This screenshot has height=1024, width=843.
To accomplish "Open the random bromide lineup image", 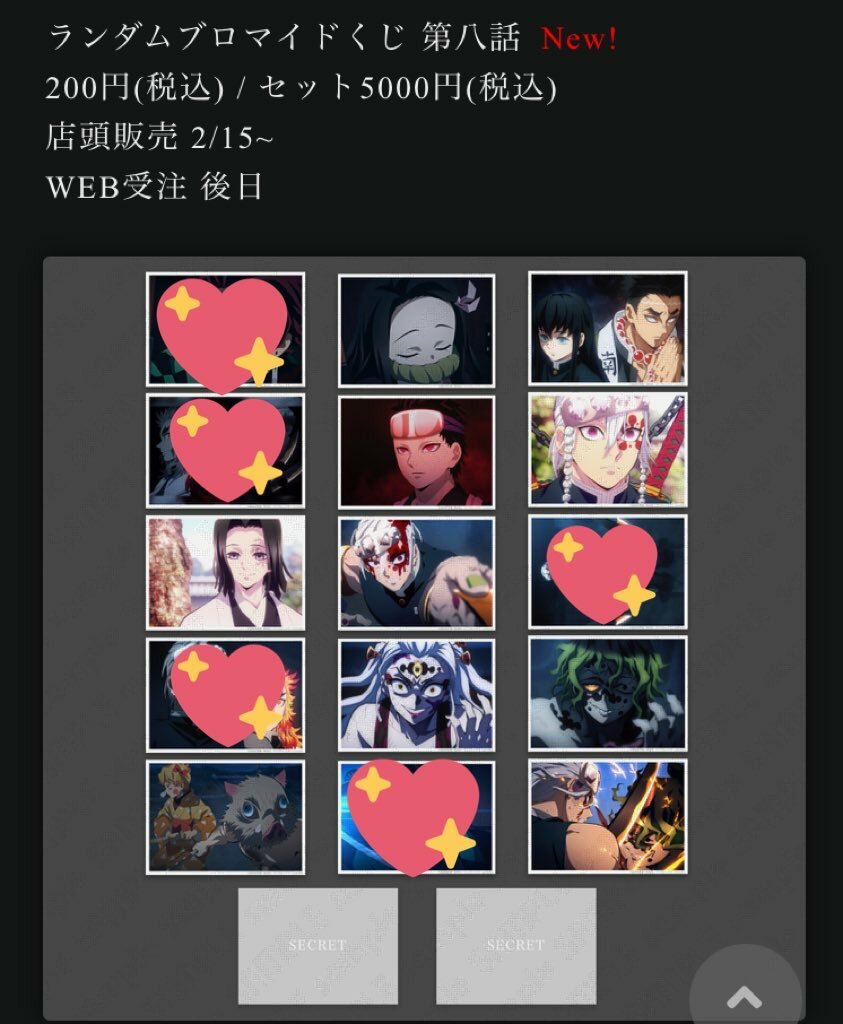I will pos(423,636).
